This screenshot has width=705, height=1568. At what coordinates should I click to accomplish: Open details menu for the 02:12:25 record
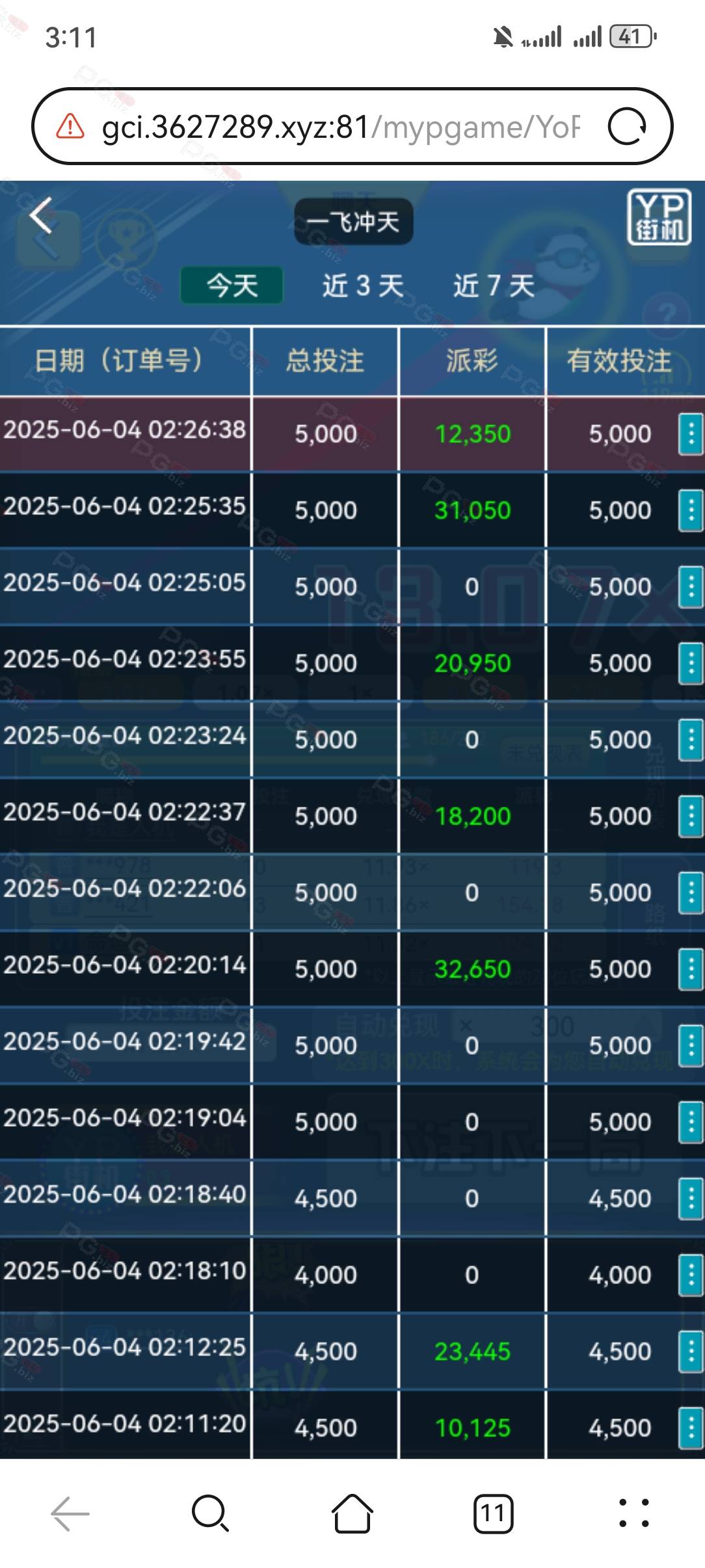(x=691, y=1351)
